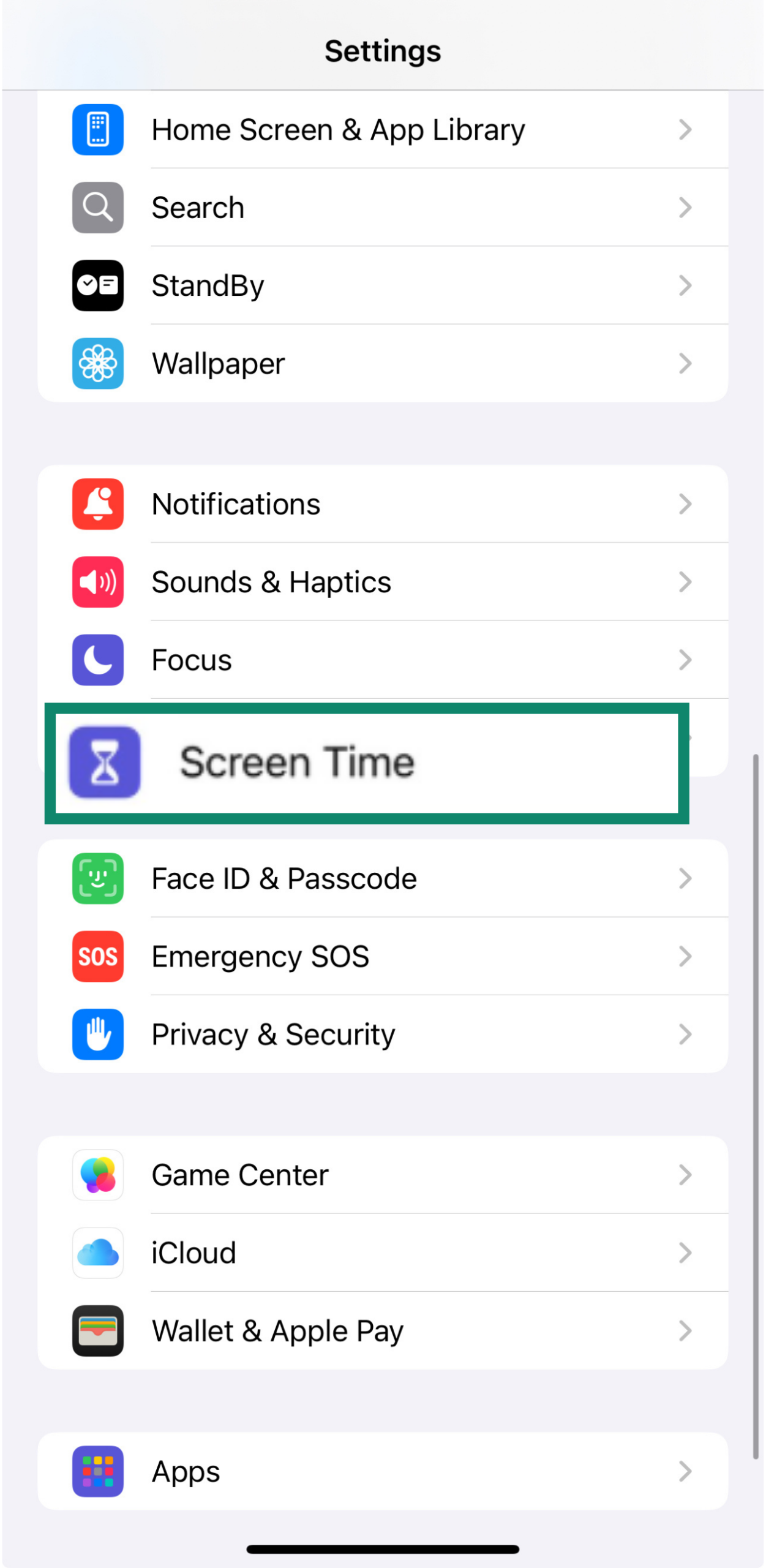Tap the highlighted Screen Time row
The width and height of the screenshot is (766, 1568).
(367, 763)
